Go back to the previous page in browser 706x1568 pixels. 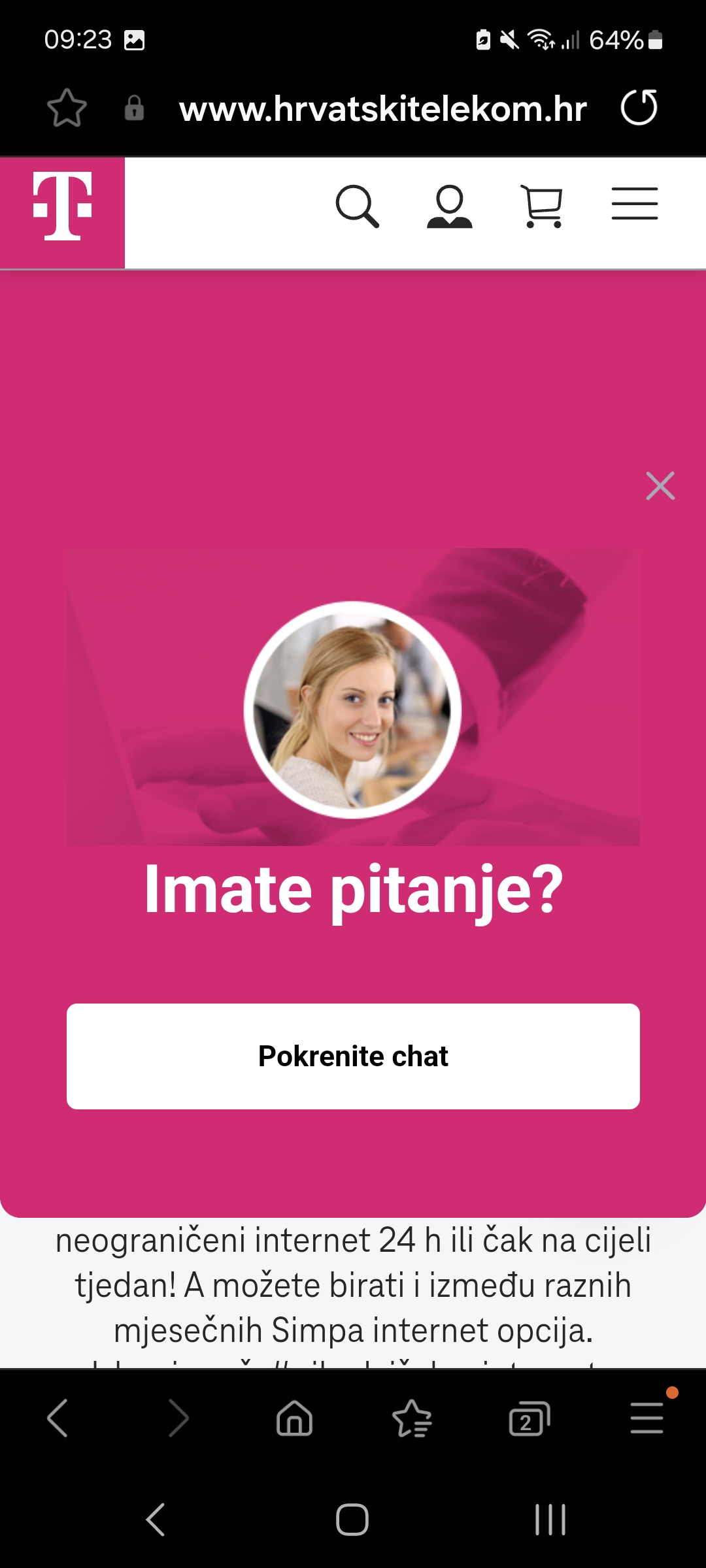click(x=58, y=1418)
